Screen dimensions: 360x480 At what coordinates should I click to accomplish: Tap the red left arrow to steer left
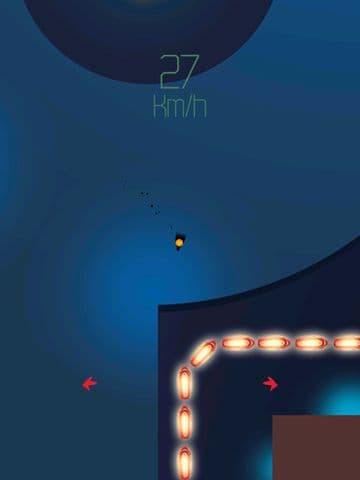pyautogui.click(x=90, y=384)
